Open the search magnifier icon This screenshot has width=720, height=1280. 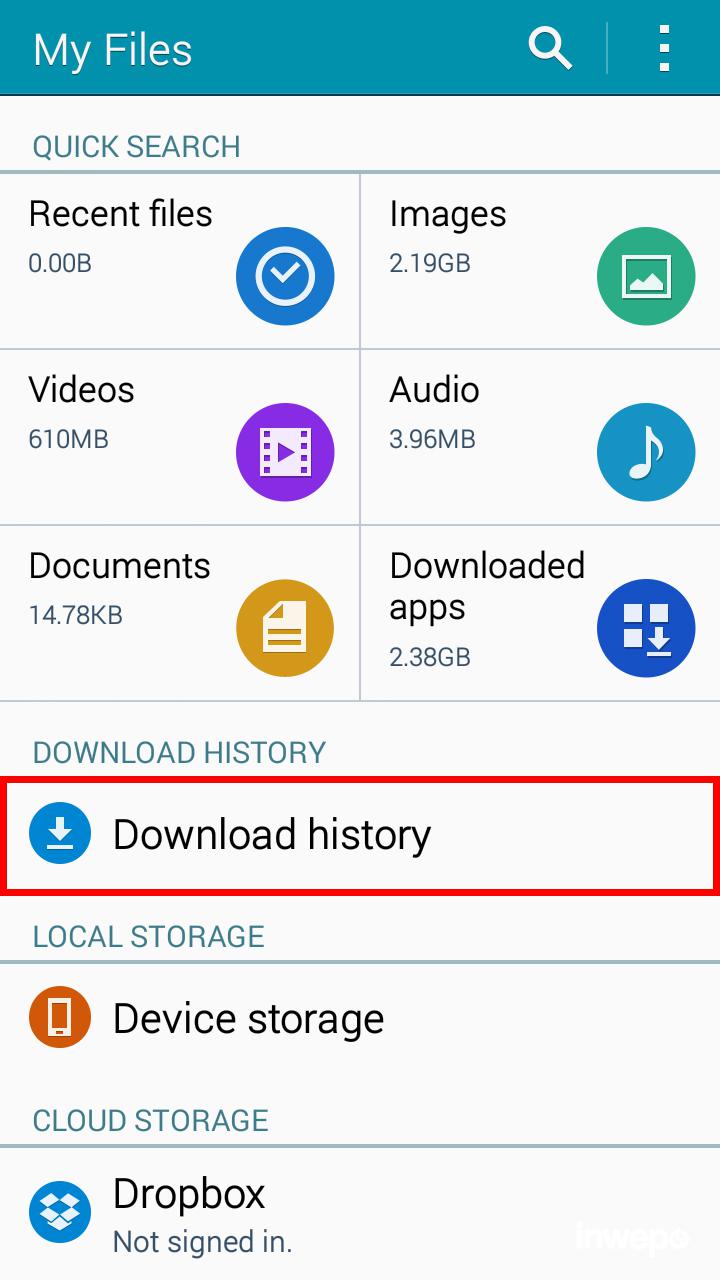click(x=550, y=48)
